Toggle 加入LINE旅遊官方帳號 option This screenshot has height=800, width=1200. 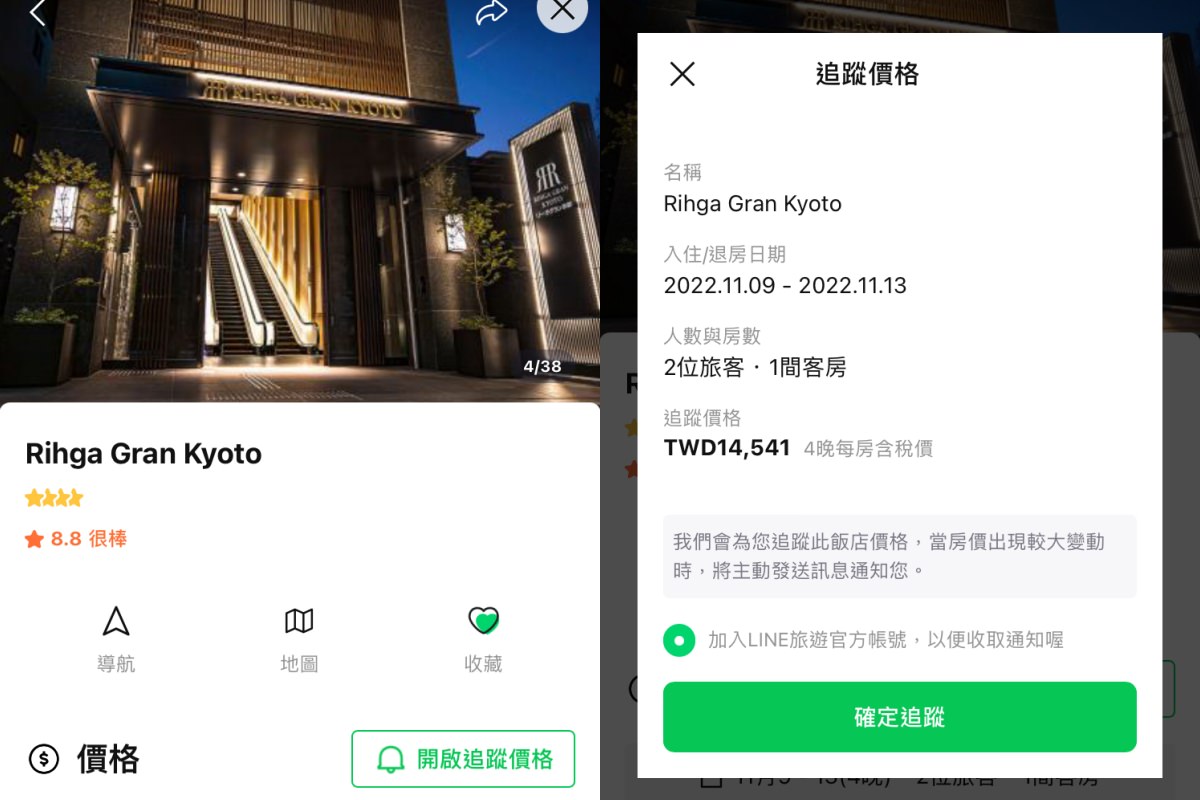(679, 640)
